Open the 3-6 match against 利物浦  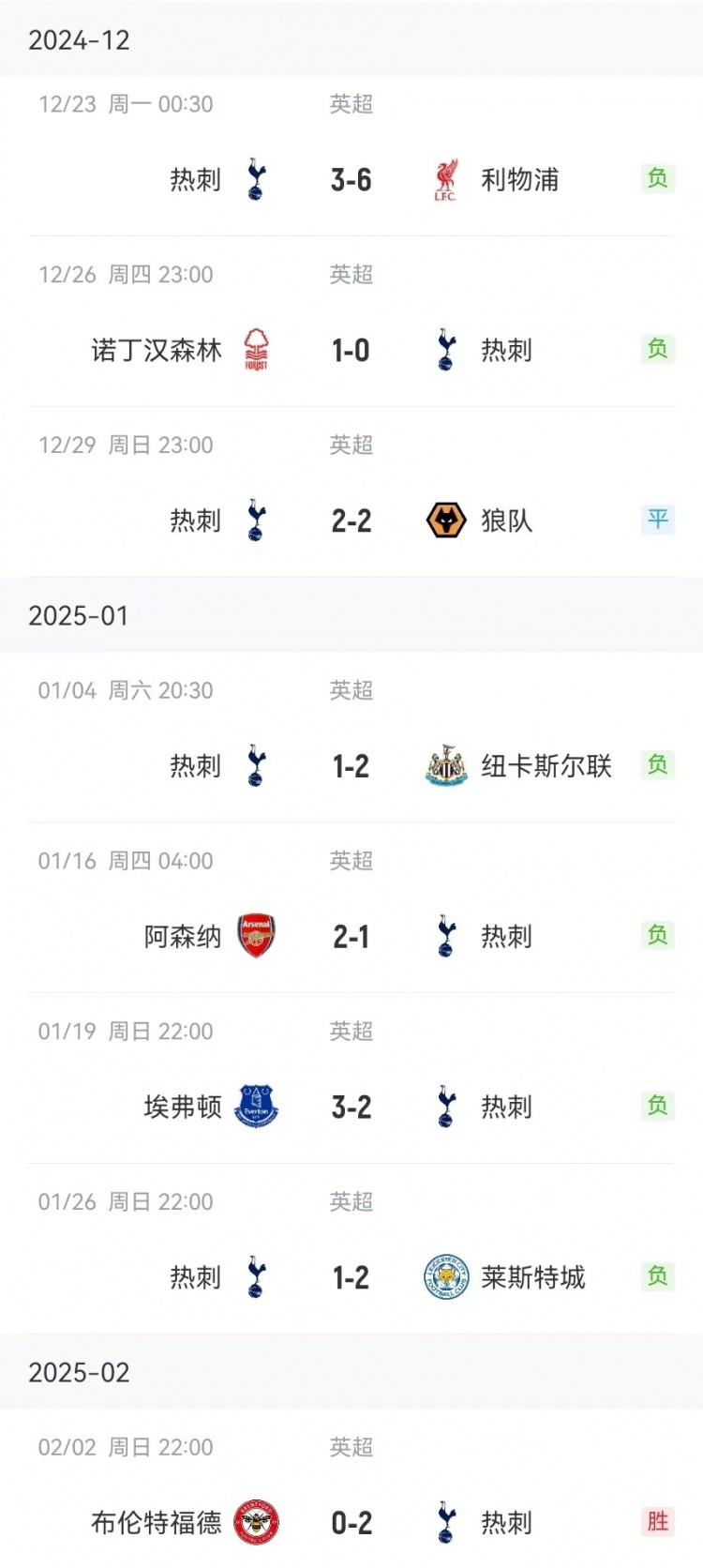pyautogui.click(x=351, y=179)
